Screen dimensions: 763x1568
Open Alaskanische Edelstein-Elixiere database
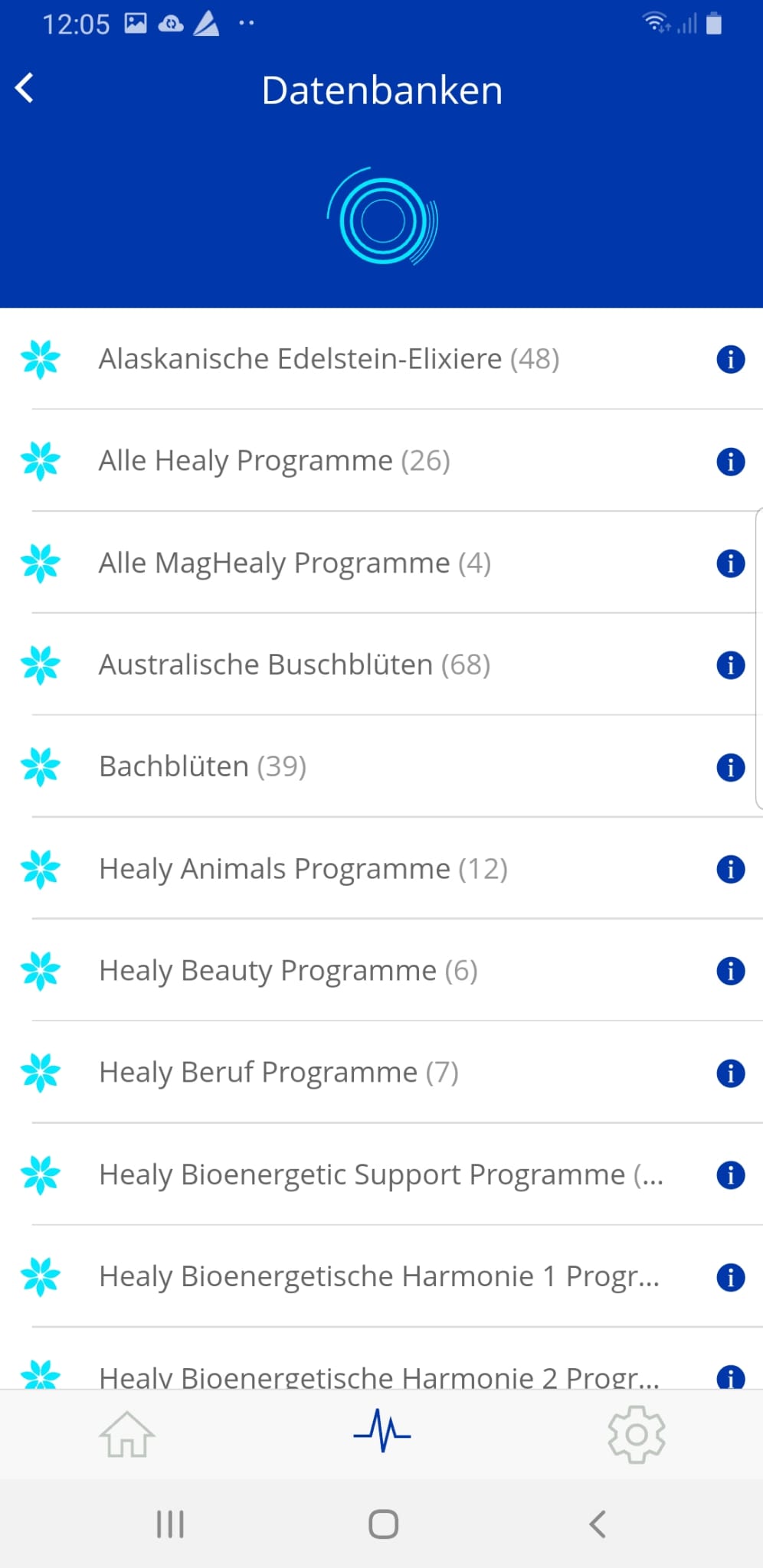point(381,358)
